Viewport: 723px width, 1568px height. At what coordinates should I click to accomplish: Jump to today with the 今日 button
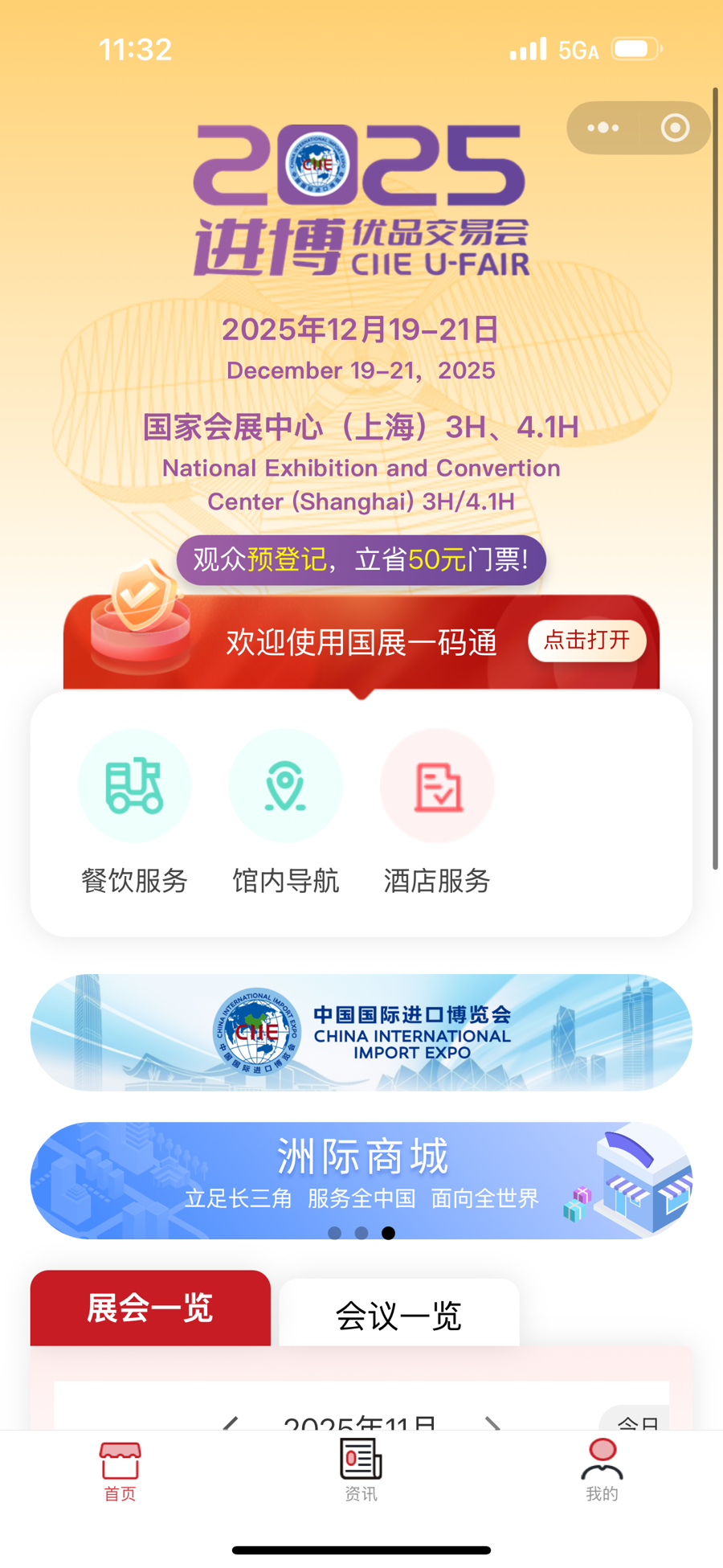637,1421
